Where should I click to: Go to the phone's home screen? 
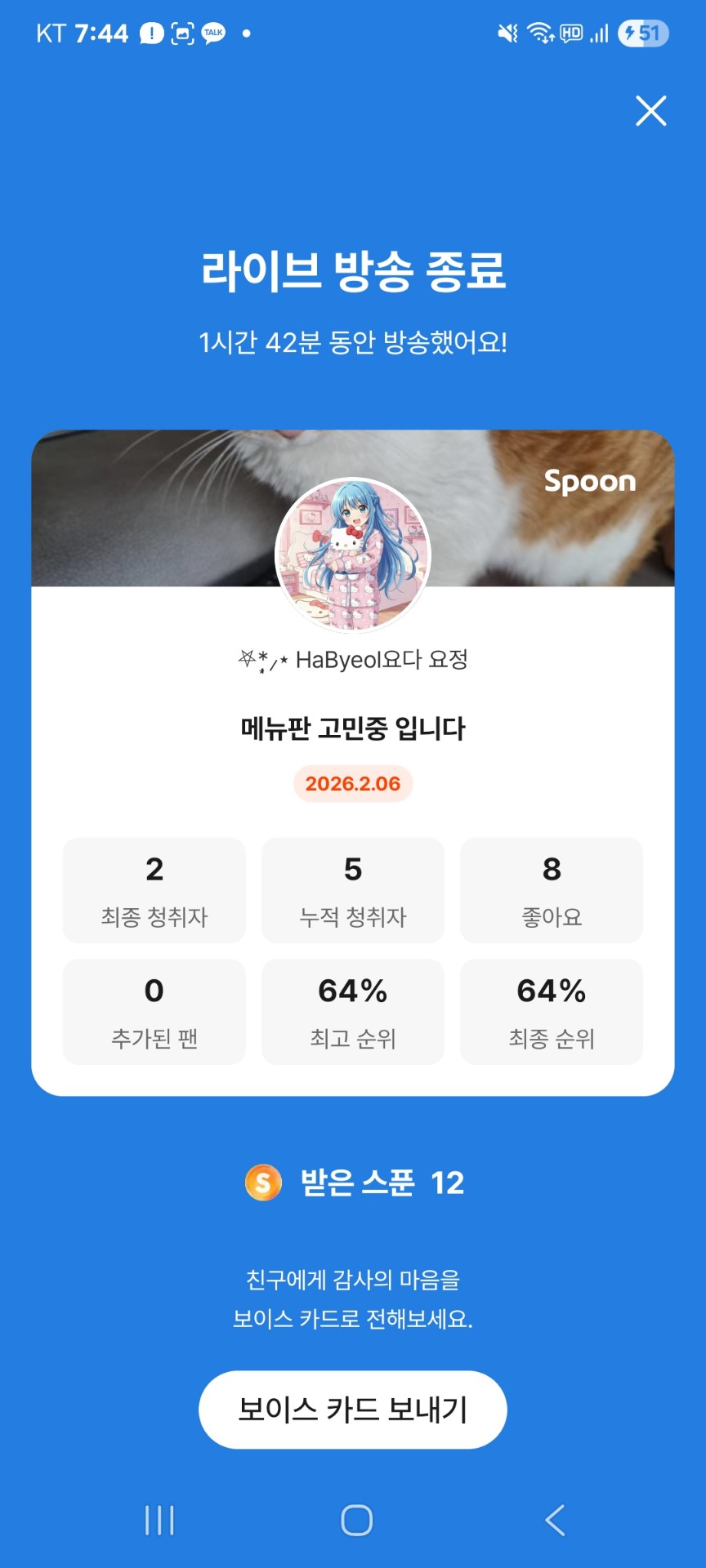pyautogui.click(x=356, y=1520)
